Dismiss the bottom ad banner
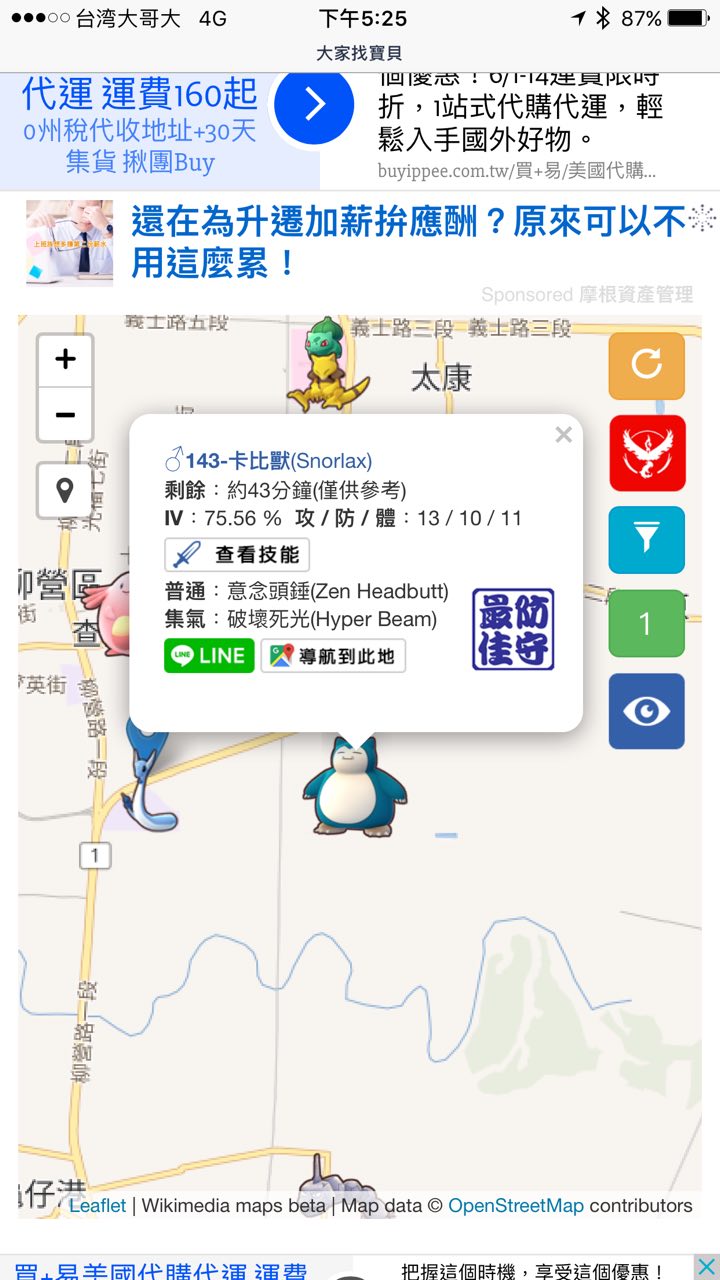The height and width of the screenshot is (1280, 720). click(x=705, y=1267)
